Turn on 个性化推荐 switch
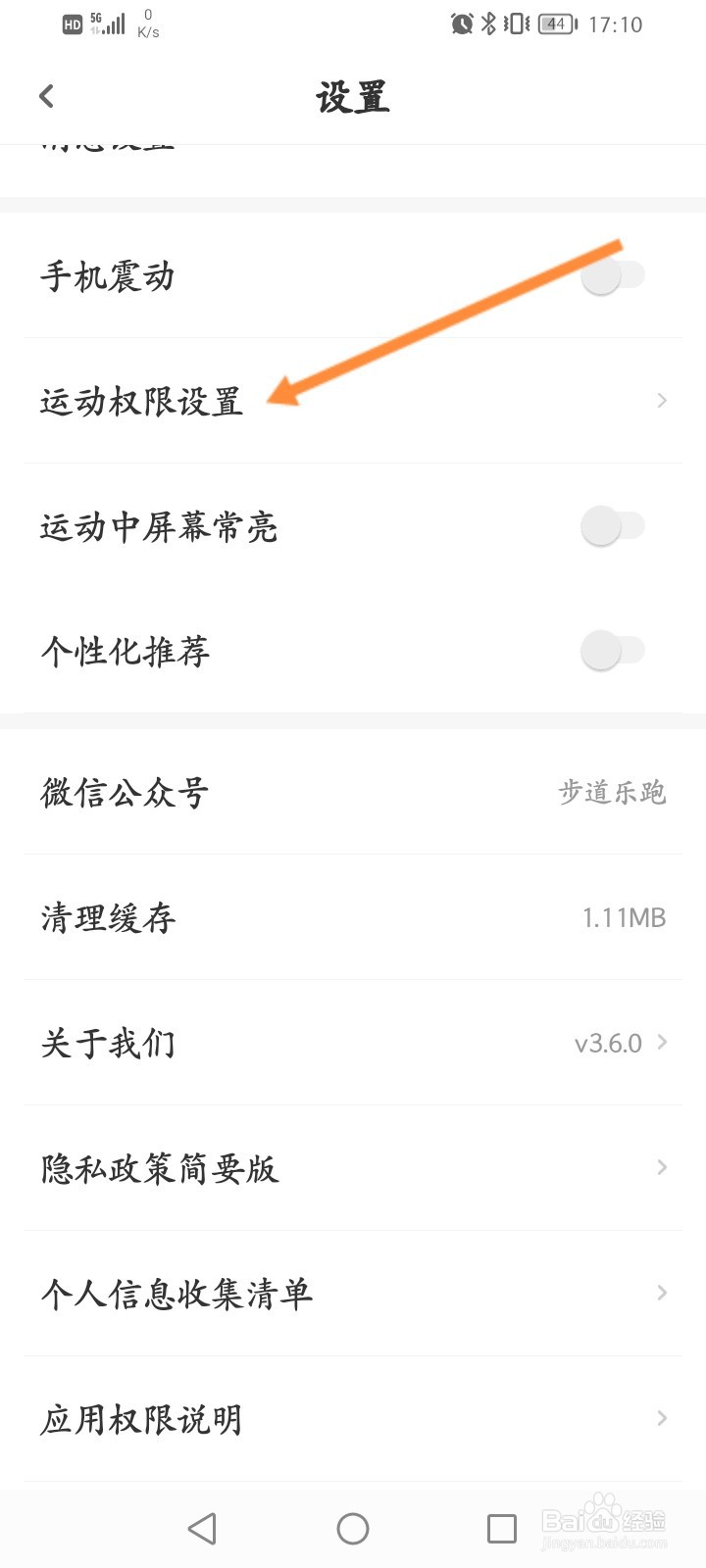The width and height of the screenshot is (706, 1568). pos(613,651)
